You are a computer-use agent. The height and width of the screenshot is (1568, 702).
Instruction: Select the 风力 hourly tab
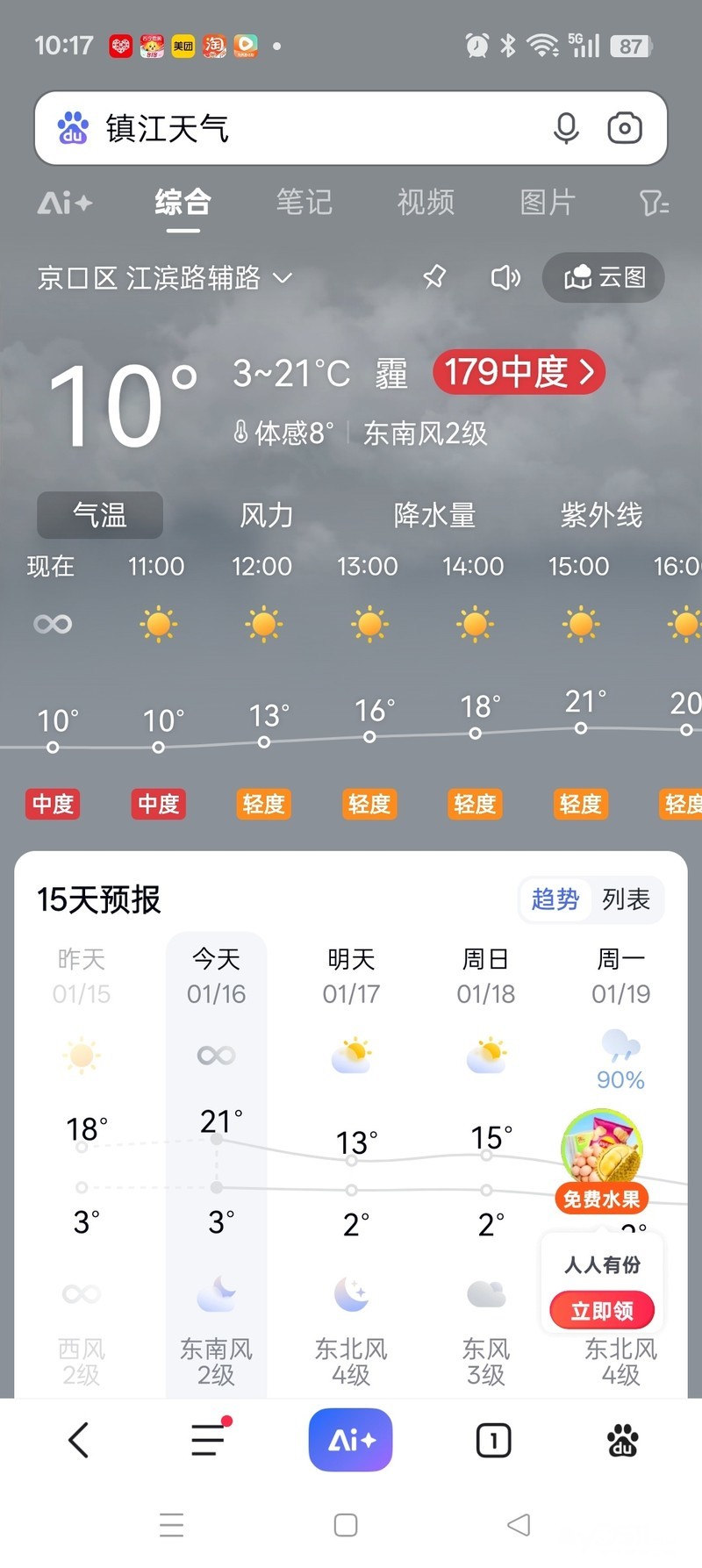266,515
